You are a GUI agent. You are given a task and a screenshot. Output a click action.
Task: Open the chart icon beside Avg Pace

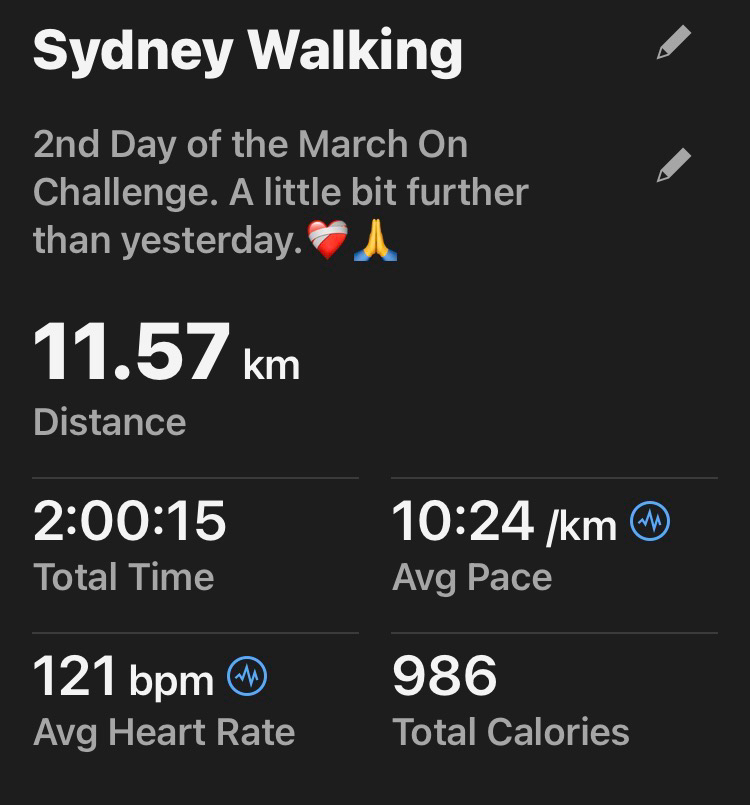click(x=650, y=521)
